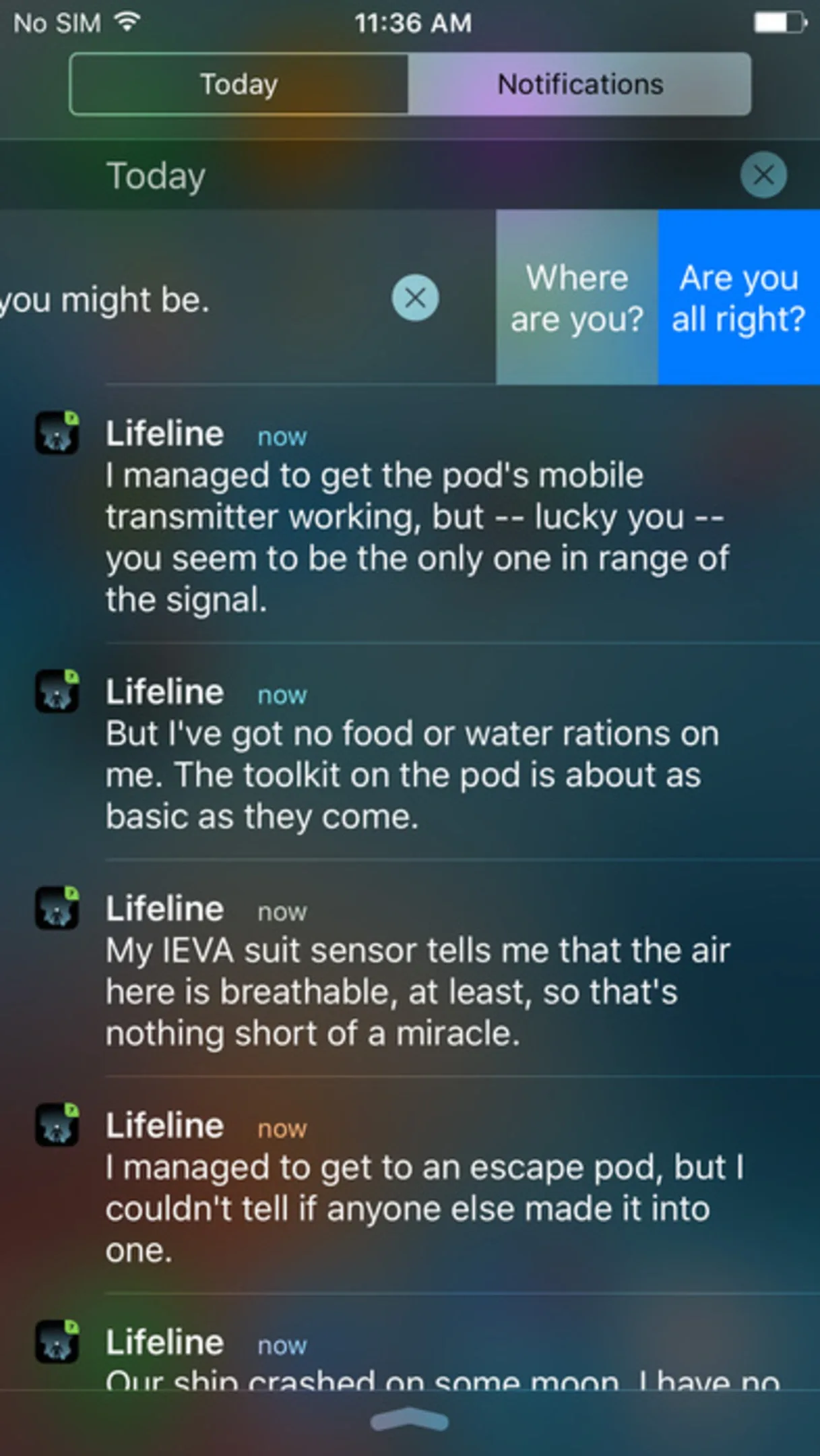This screenshot has width=820, height=1456.
Task: Open Lifeline notification about IEVA suit sensor
Action: click(x=418, y=971)
